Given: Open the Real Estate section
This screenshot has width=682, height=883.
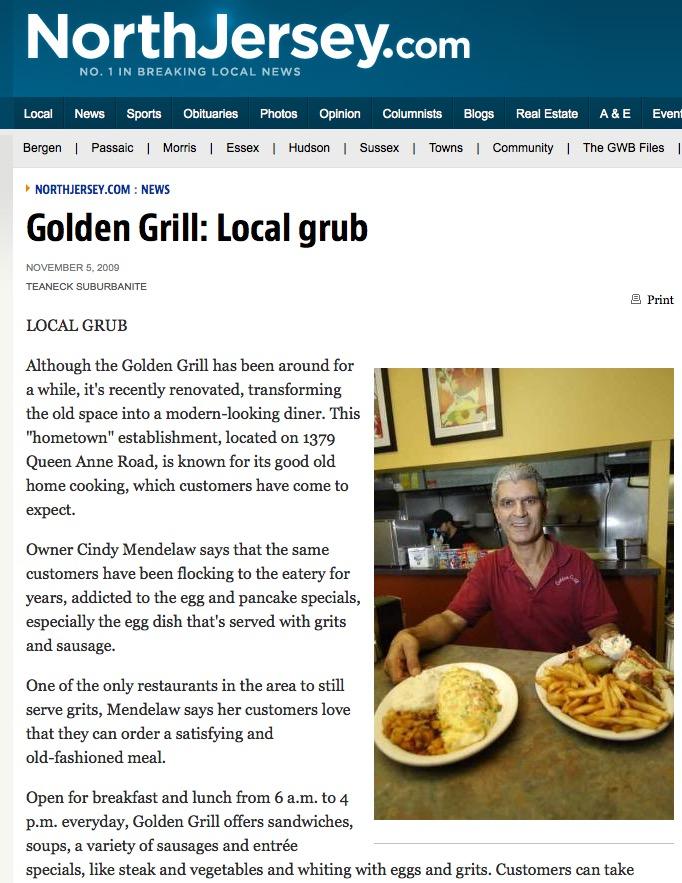Looking at the screenshot, I should pos(547,114).
